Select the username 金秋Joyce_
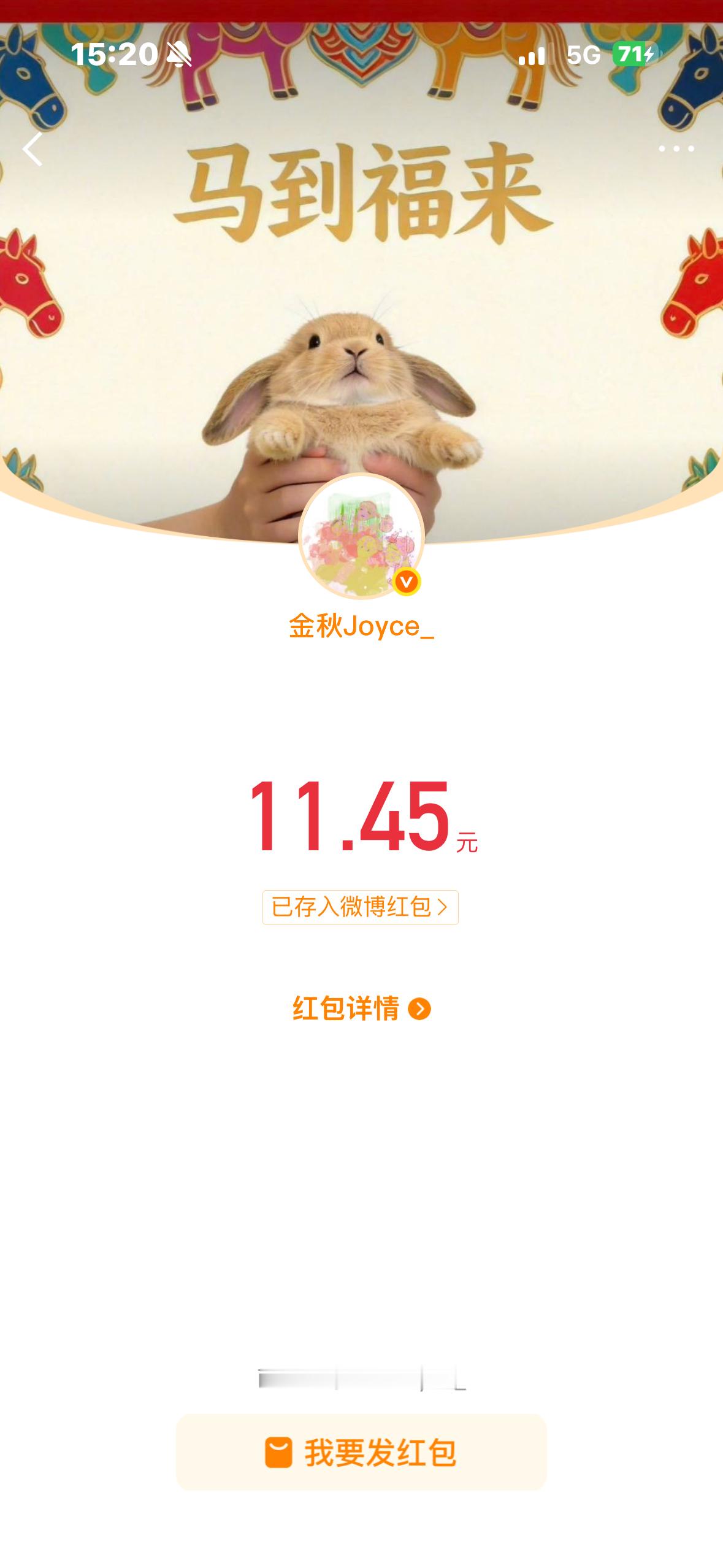Viewport: 723px width, 1568px height. [361, 627]
